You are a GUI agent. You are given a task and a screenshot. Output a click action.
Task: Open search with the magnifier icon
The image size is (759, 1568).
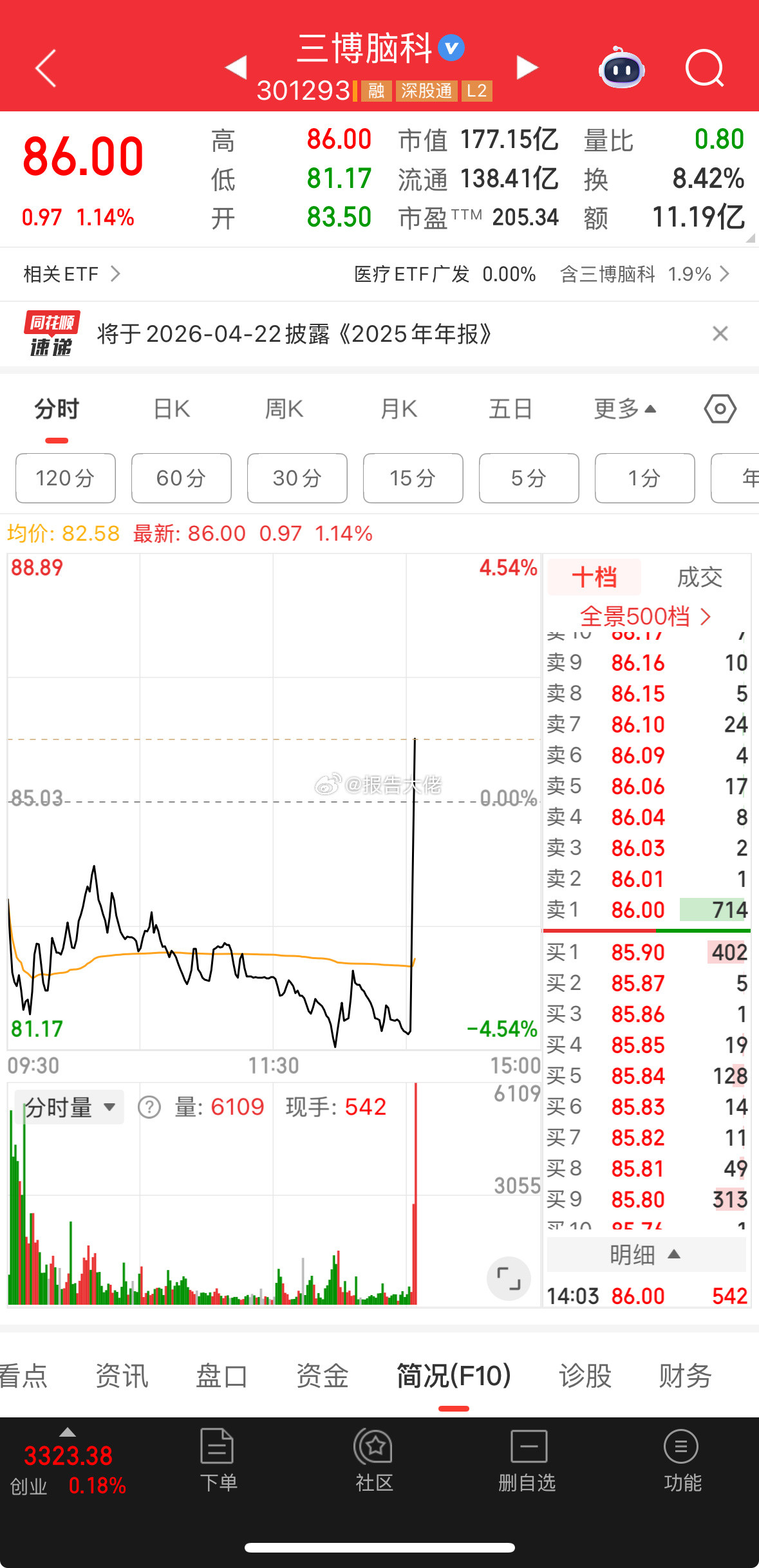pyautogui.click(x=704, y=69)
